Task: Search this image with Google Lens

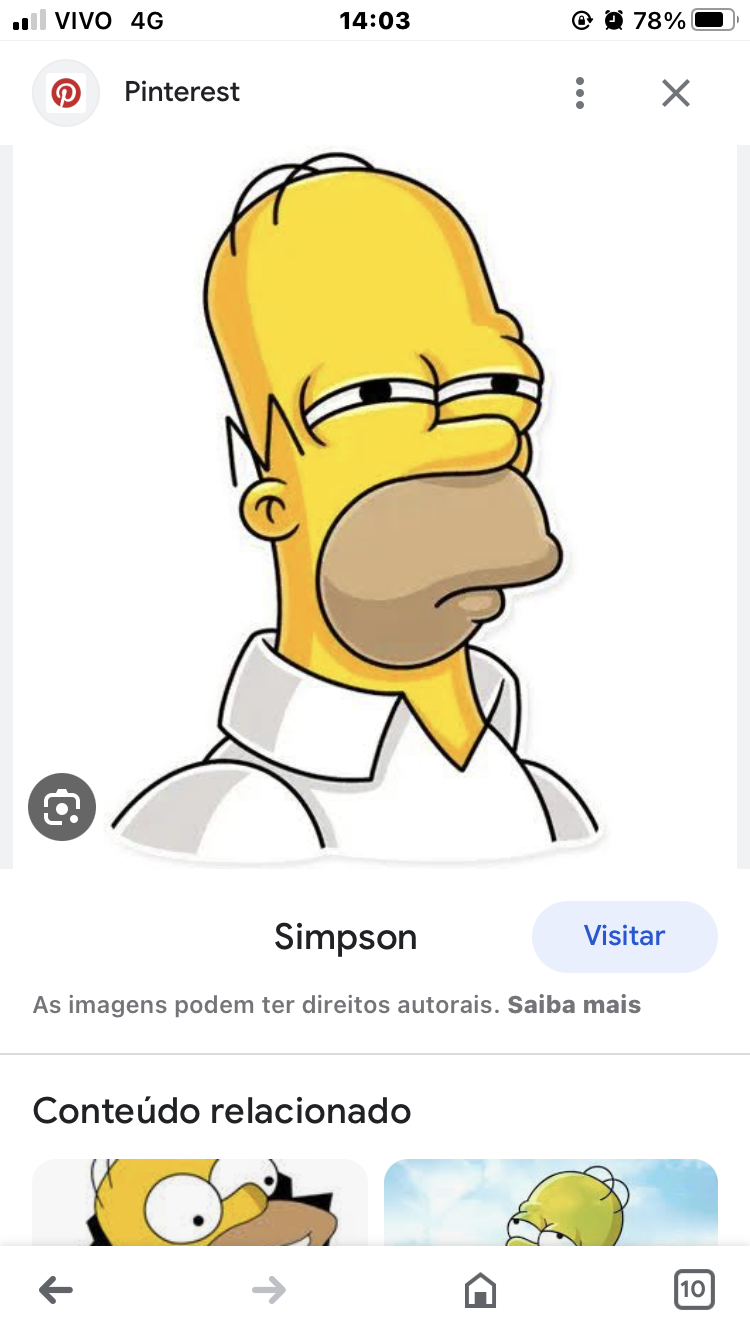Action: (62, 806)
